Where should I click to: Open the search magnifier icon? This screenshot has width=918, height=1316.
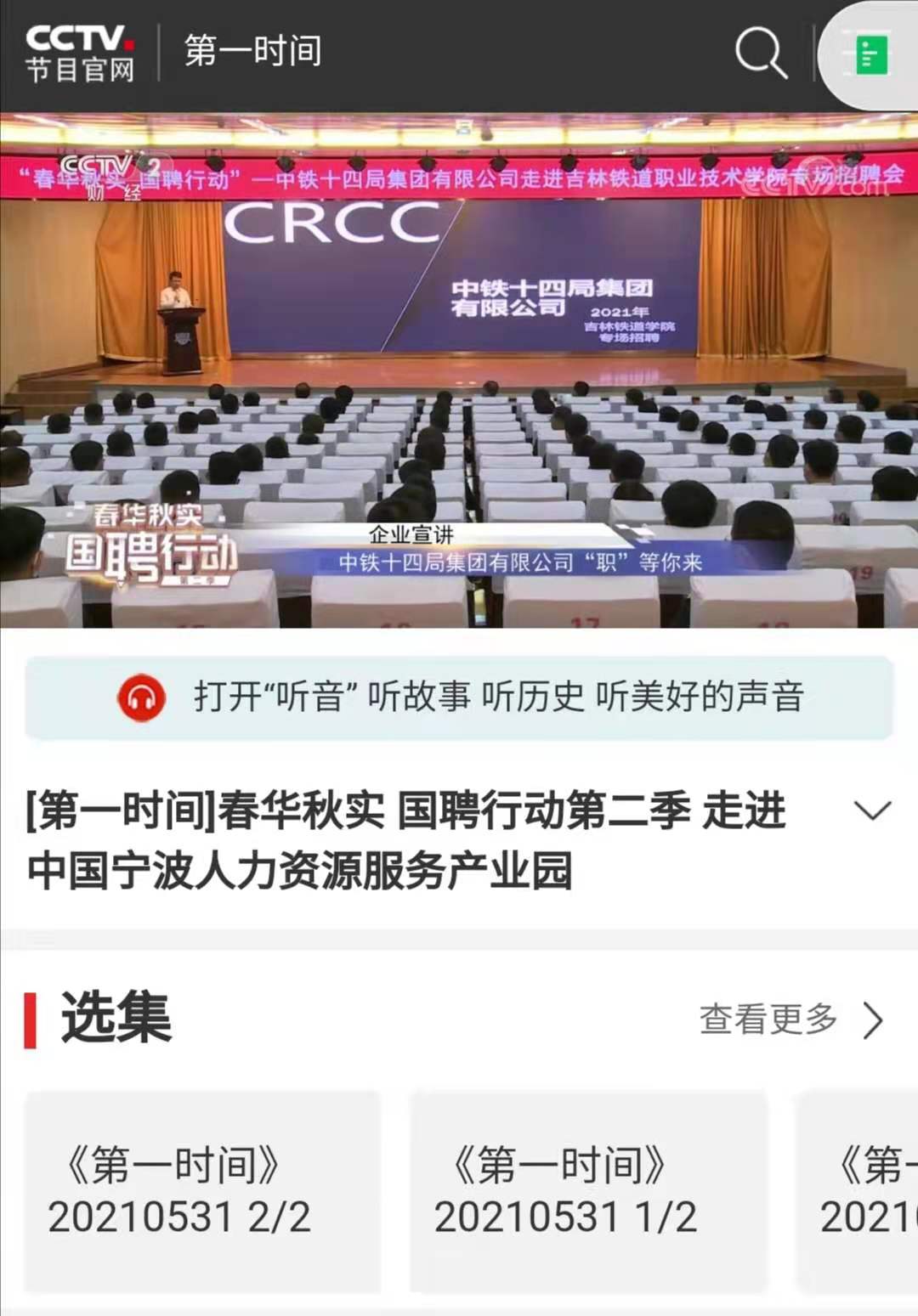pos(760,53)
